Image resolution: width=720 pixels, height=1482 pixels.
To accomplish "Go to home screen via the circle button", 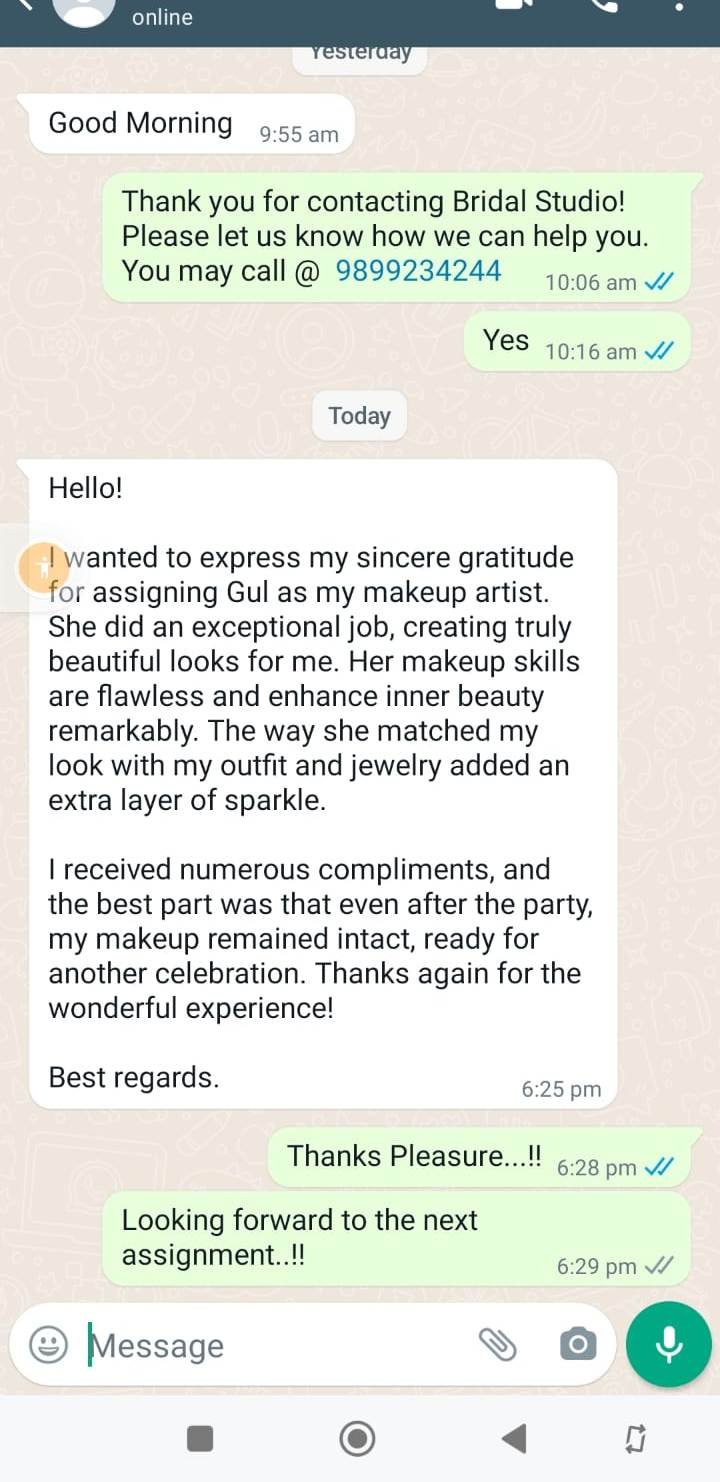I will 357,1438.
